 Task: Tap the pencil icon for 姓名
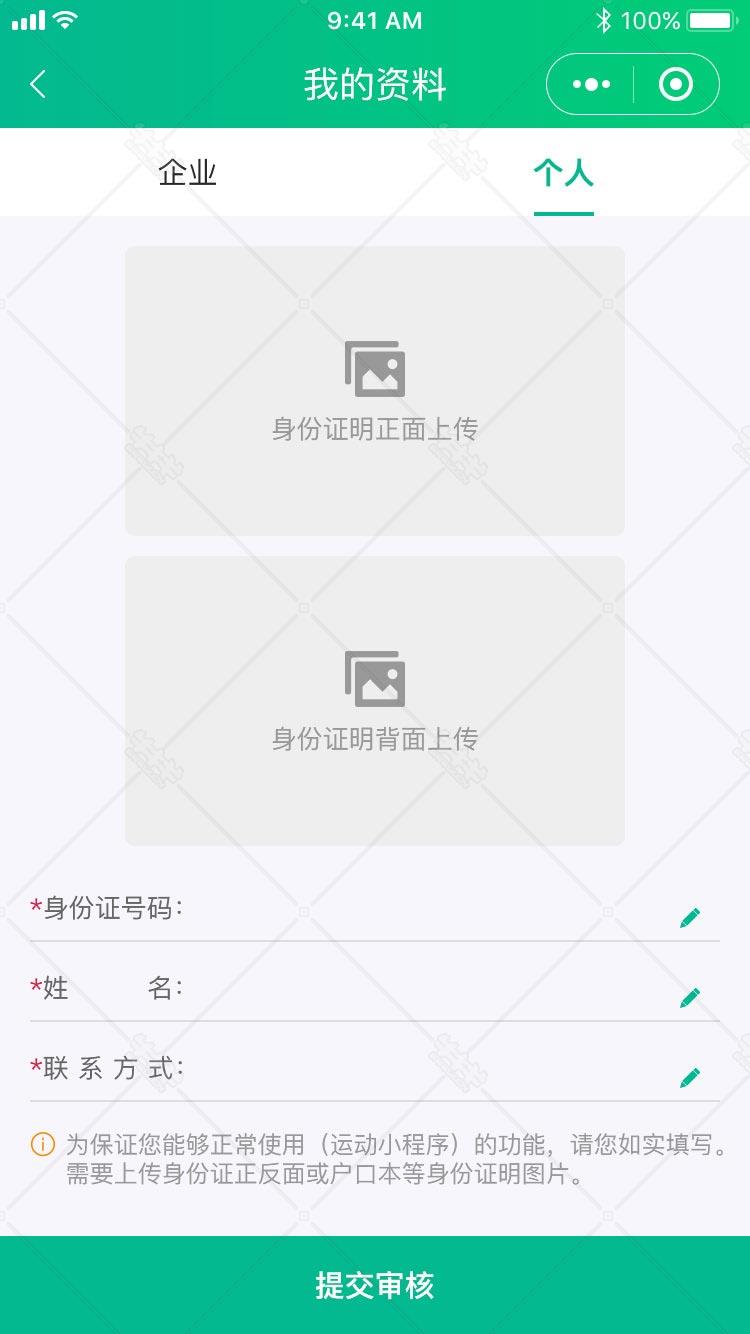point(690,997)
